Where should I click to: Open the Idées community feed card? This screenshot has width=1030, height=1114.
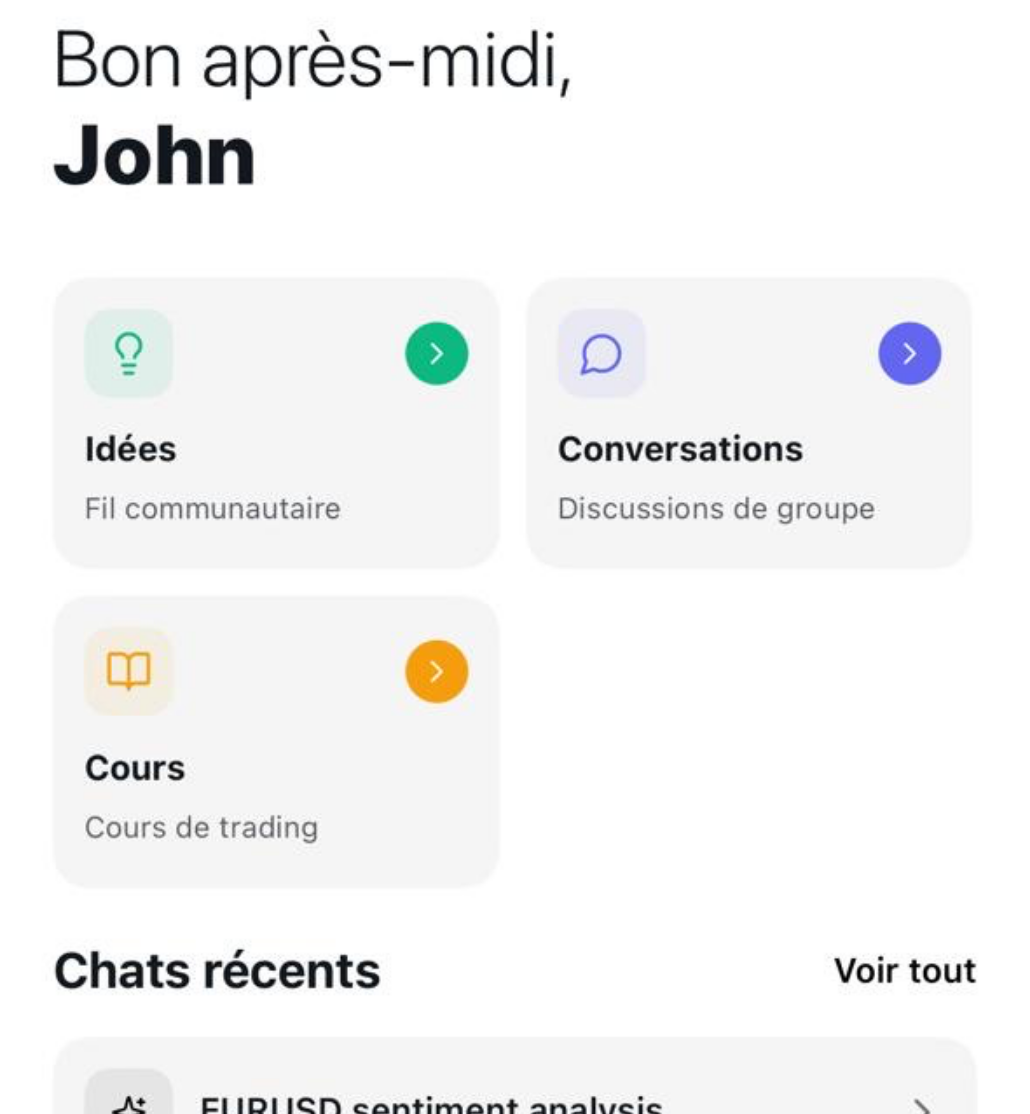[x=276, y=423]
